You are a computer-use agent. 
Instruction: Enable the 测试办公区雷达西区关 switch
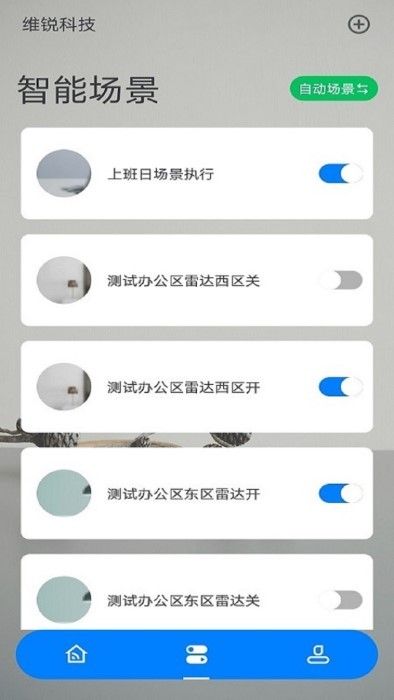click(340, 280)
